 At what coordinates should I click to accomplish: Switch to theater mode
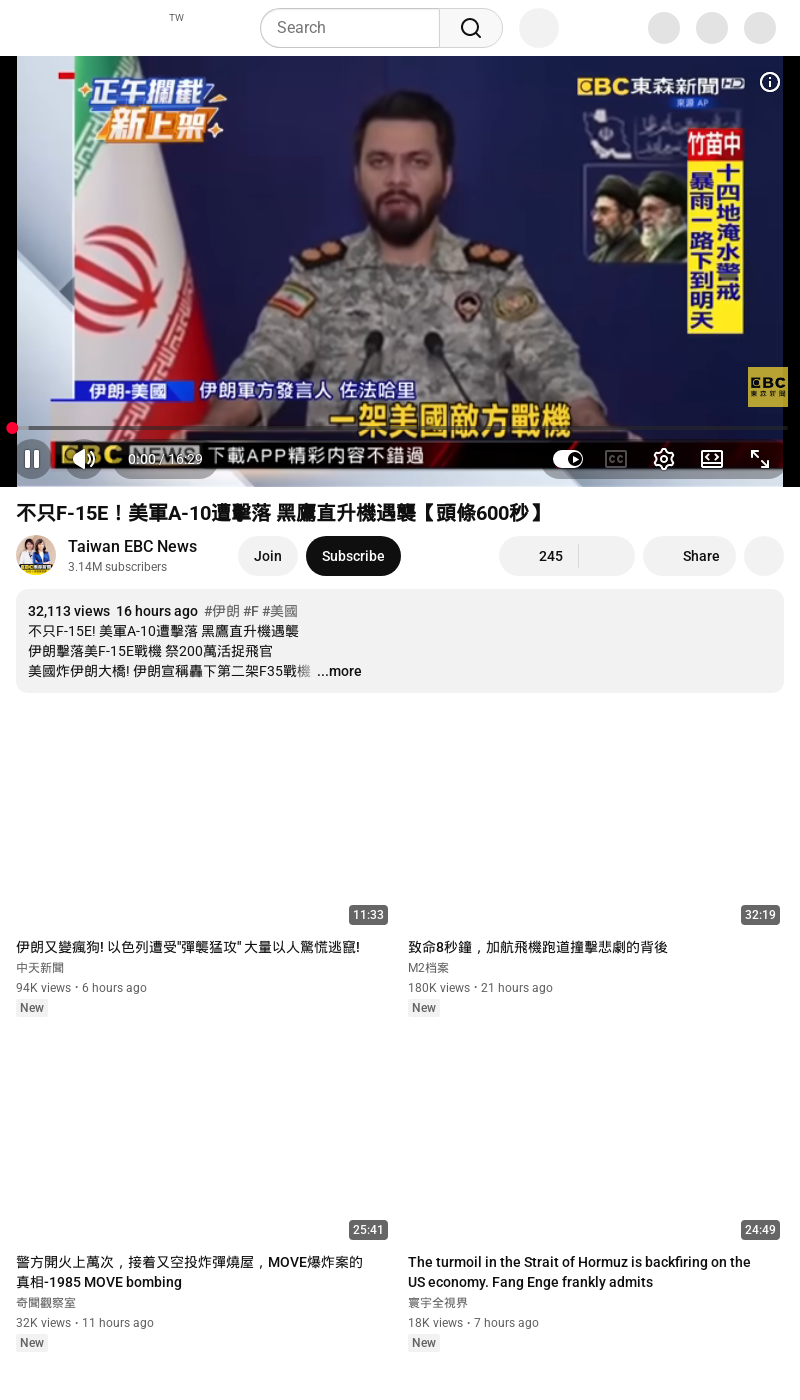tap(712, 459)
